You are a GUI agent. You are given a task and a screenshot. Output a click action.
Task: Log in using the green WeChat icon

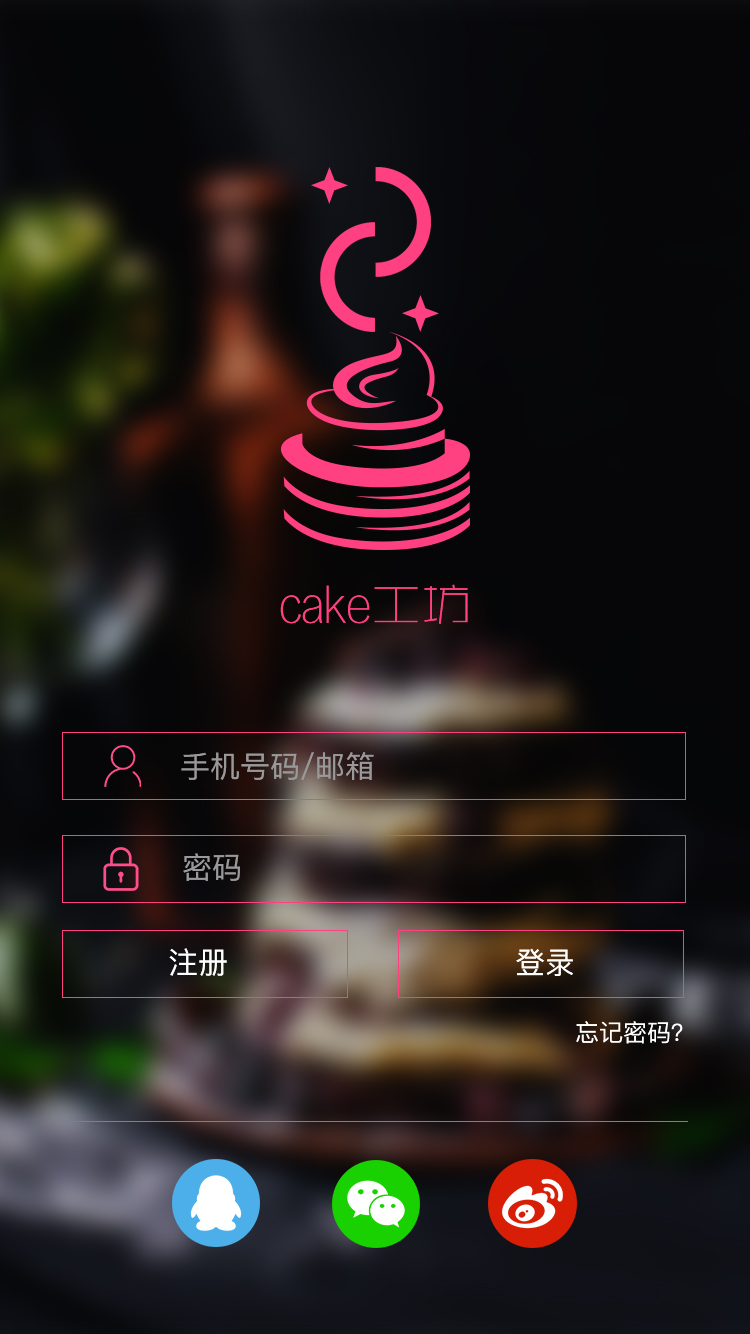(x=376, y=1203)
